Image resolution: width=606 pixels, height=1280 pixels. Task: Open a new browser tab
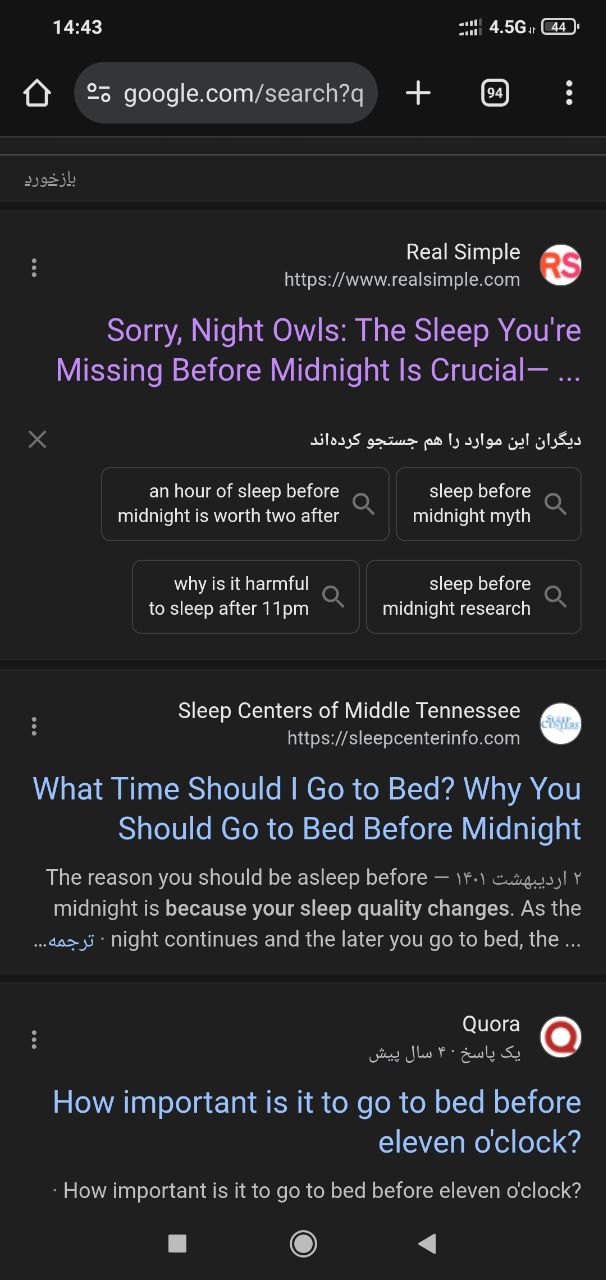pyautogui.click(x=418, y=94)
